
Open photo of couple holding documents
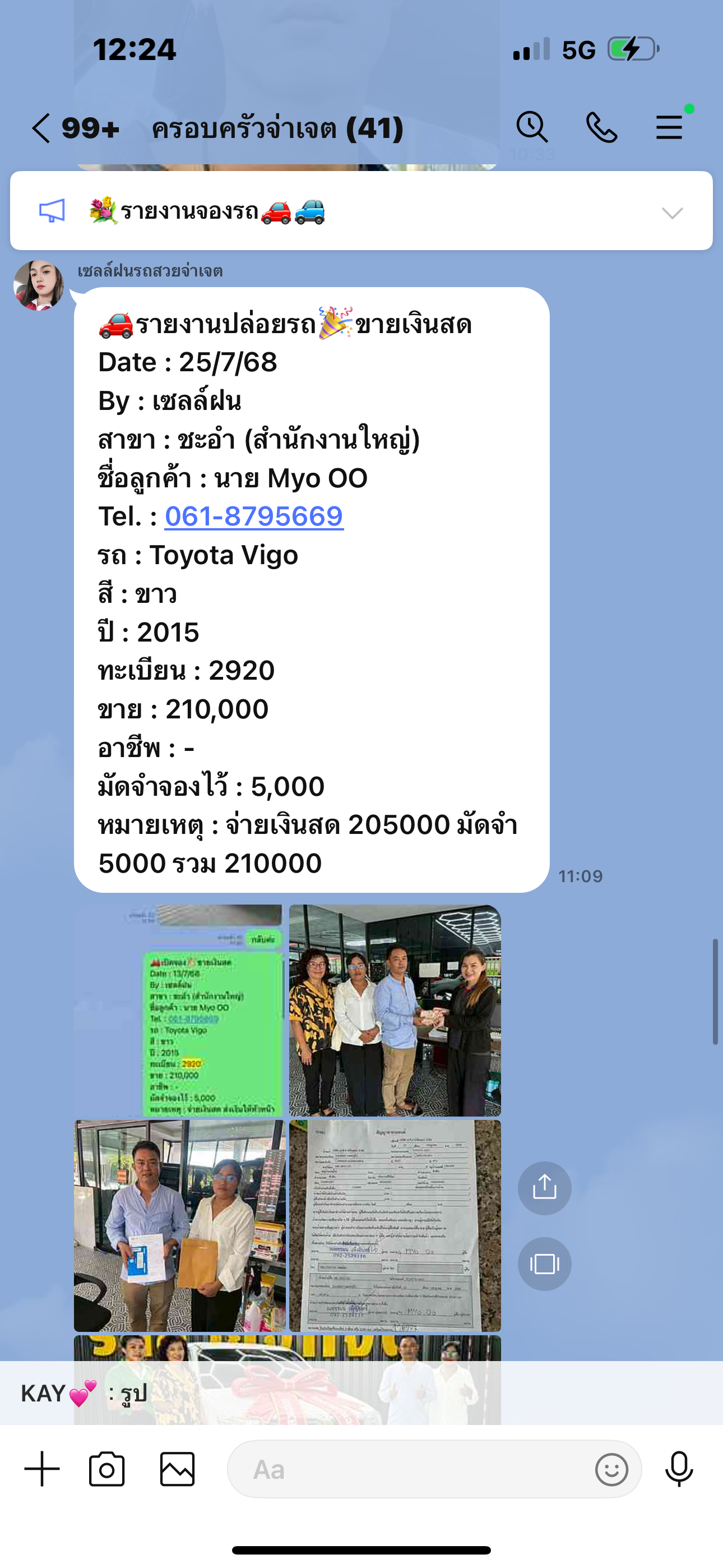click(179, 1225)
